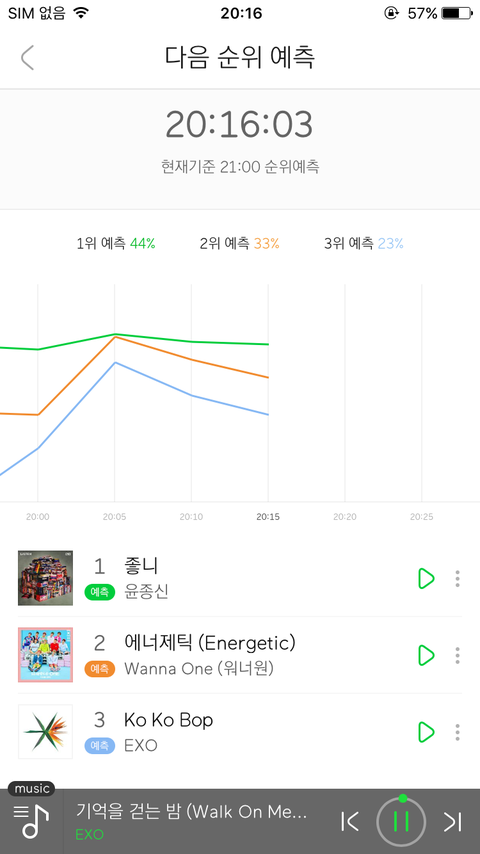
Task: Open the Ko Ko Bop album cover
Action: click(x=45, y=731)
